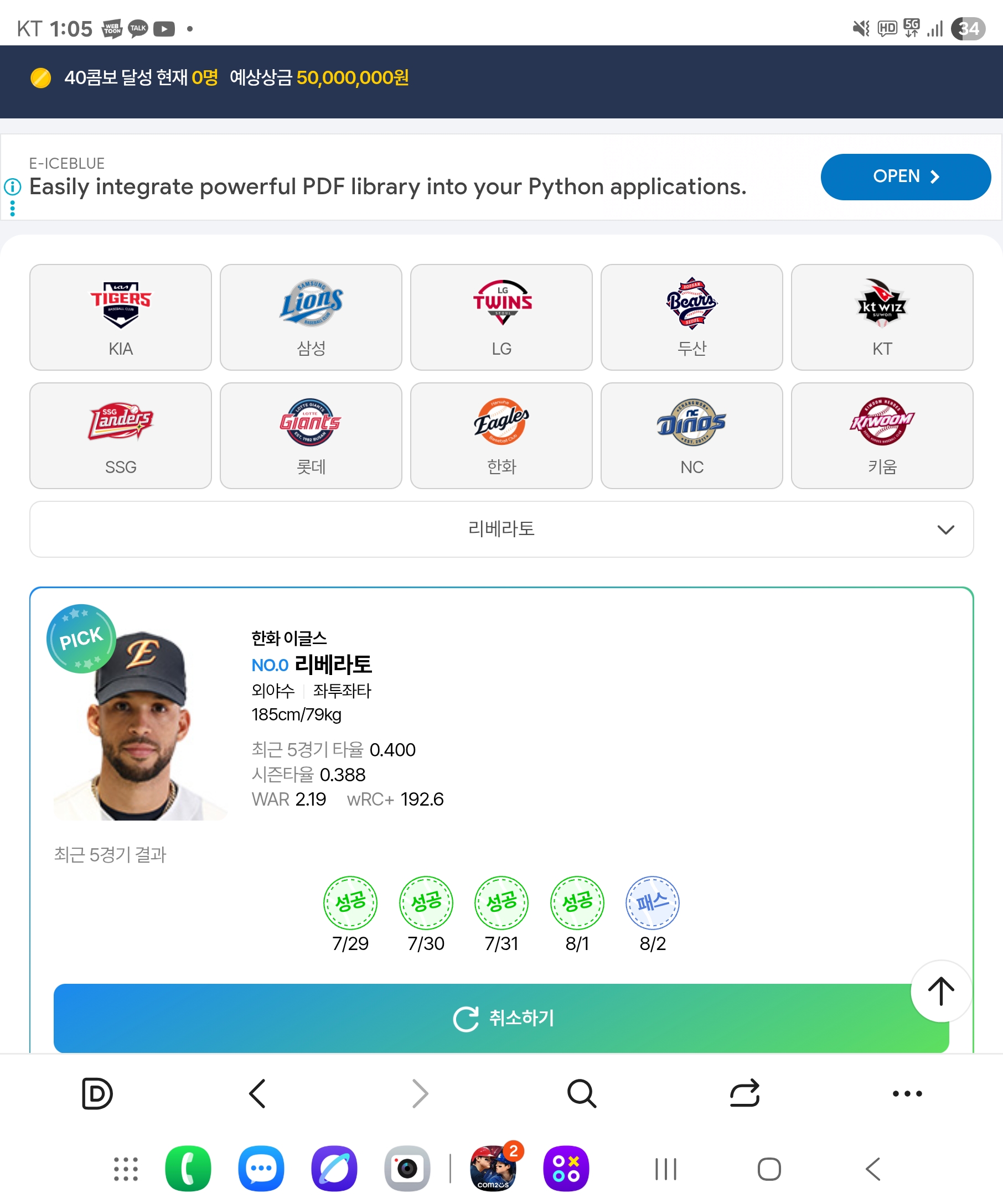The image size is (1003, 1204).
Task: Open the E-ICEBLUE ad's OPEN button
Action: [905, 177]
